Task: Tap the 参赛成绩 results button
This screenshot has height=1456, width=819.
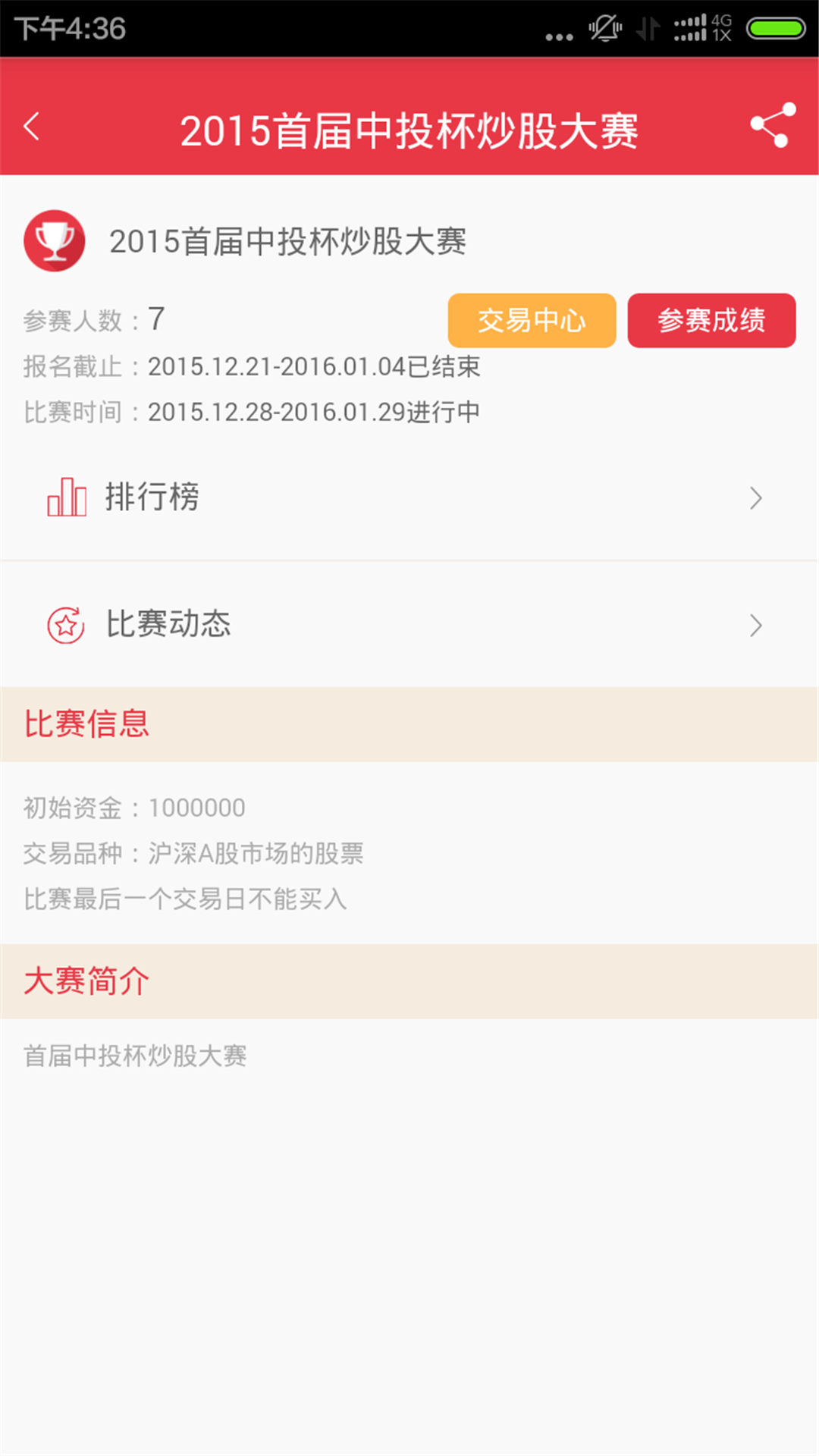Action: pyautogui.click(x=711, y=320)
